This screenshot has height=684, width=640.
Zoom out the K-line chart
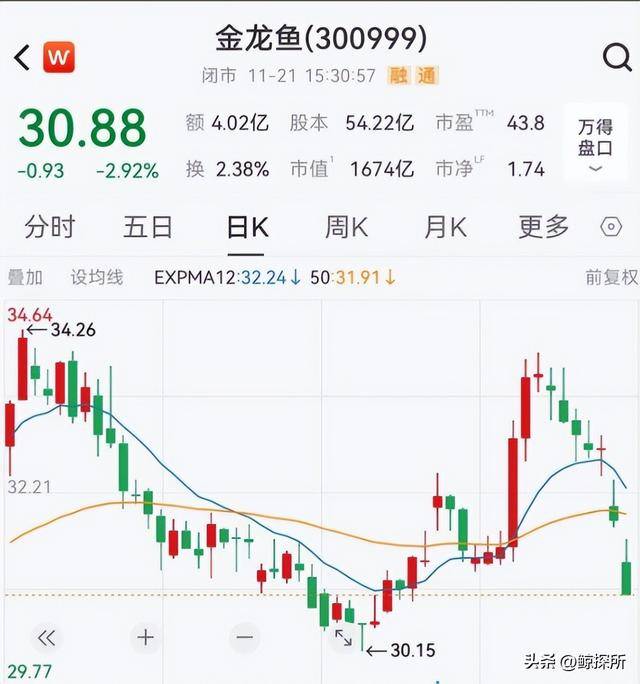pos(245,637)
